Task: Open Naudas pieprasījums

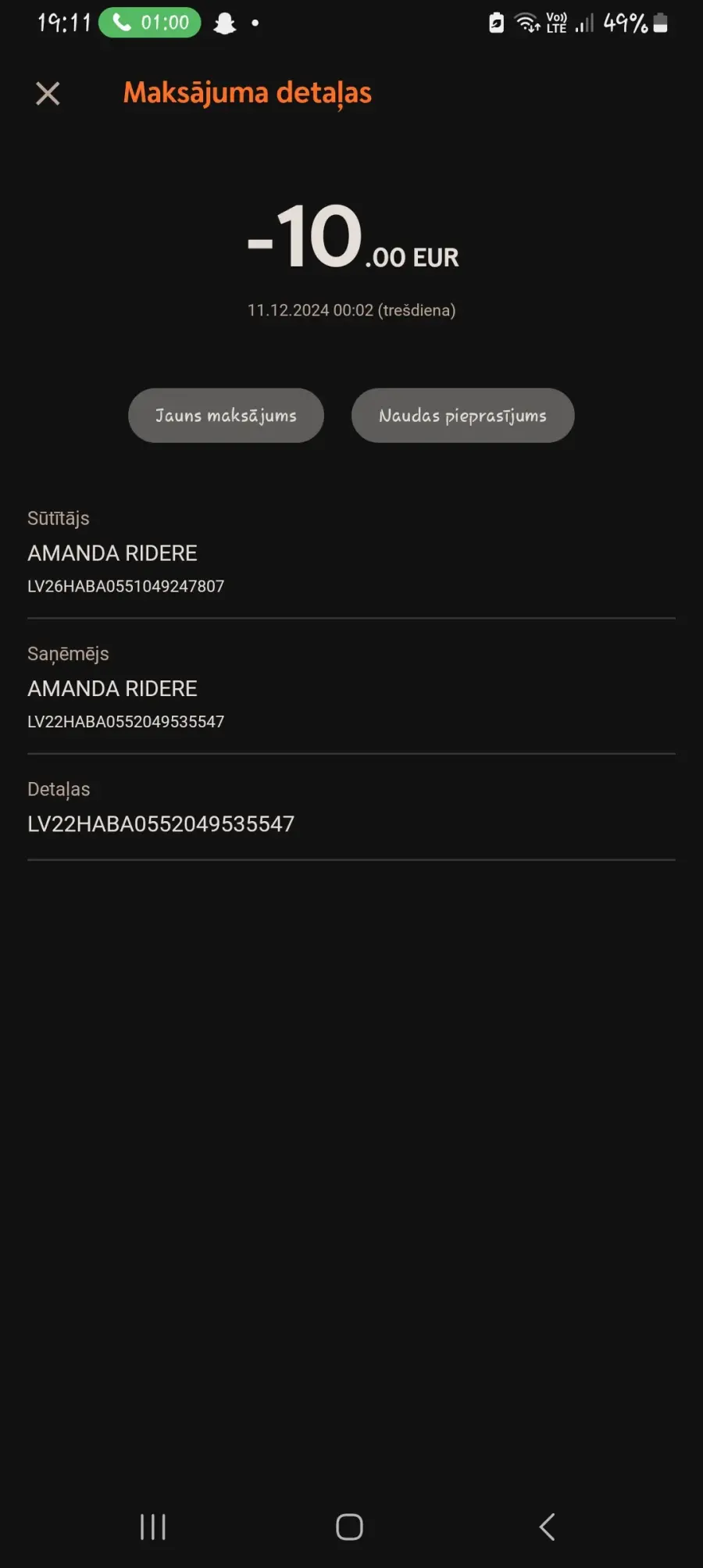Action: [x=462, y=416]
